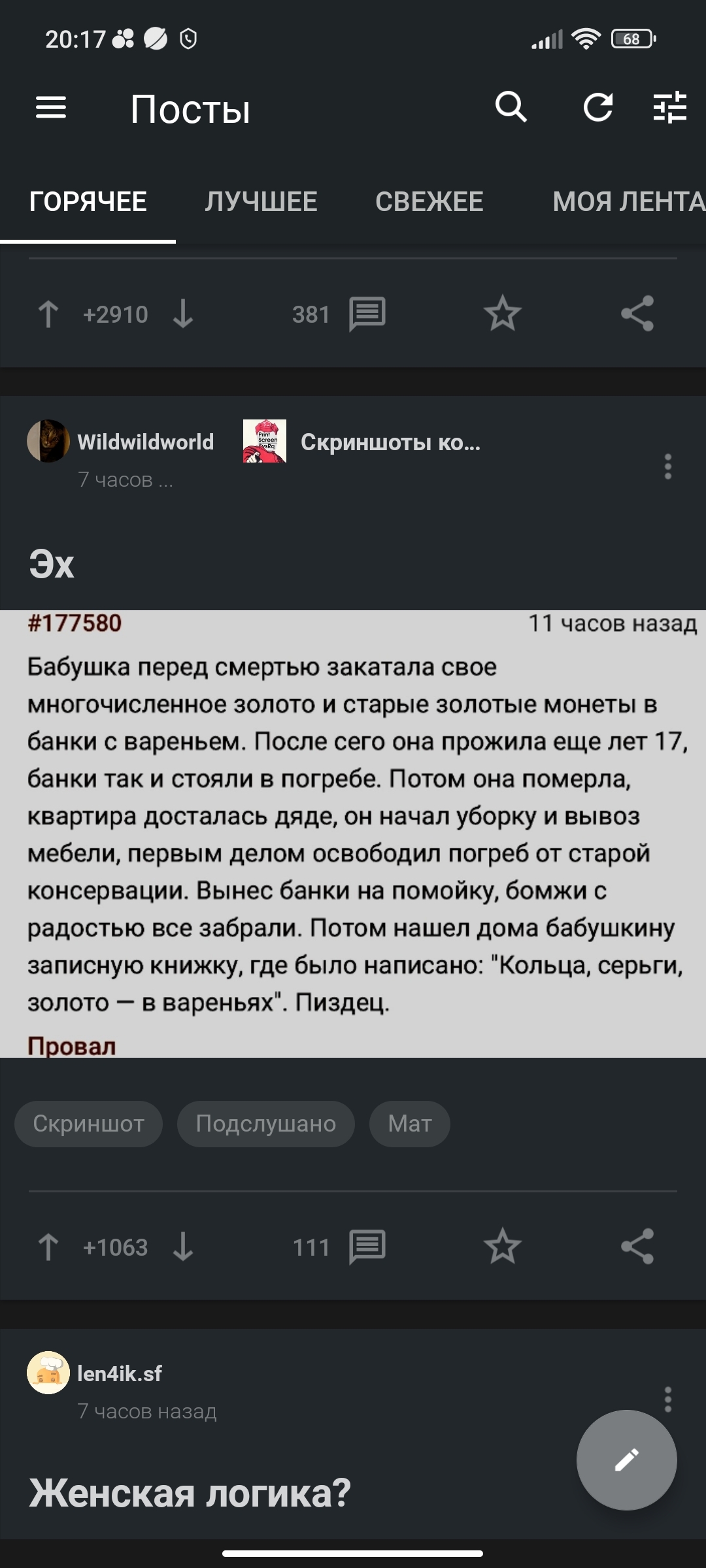Share the post rated +2910
The width and height of the screenshot is (706, 1568).
[x=637, y=314]
